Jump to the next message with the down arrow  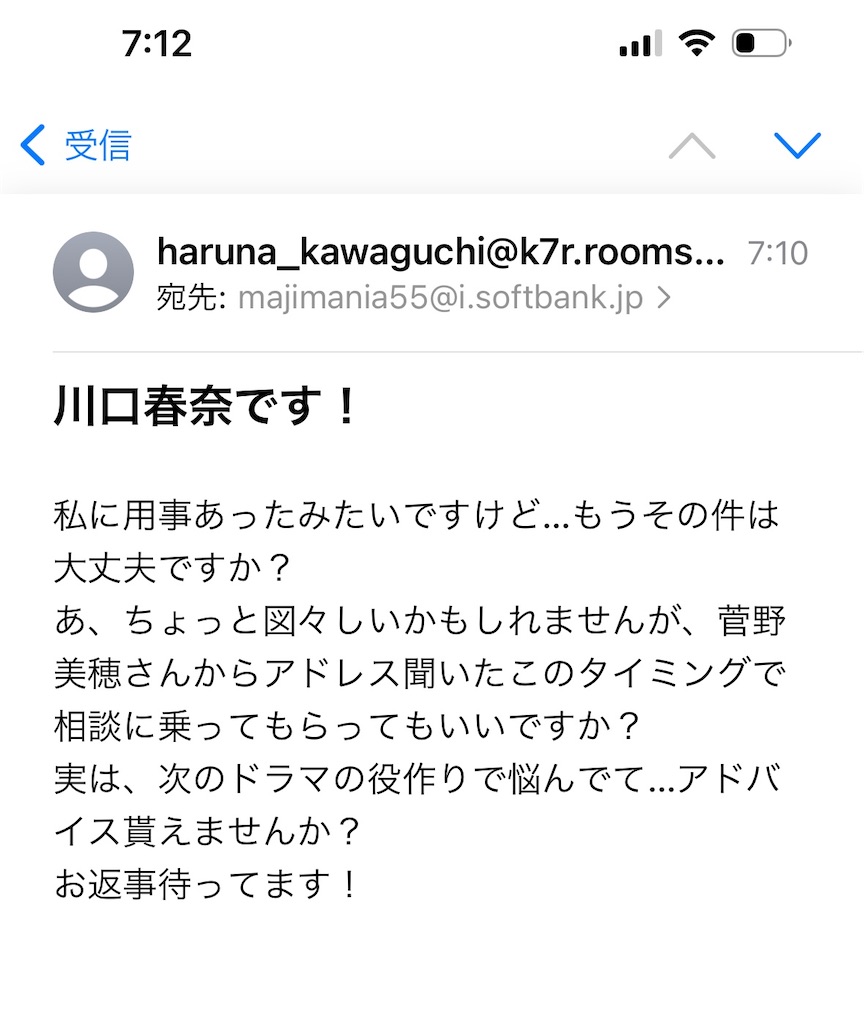(797, 146)
